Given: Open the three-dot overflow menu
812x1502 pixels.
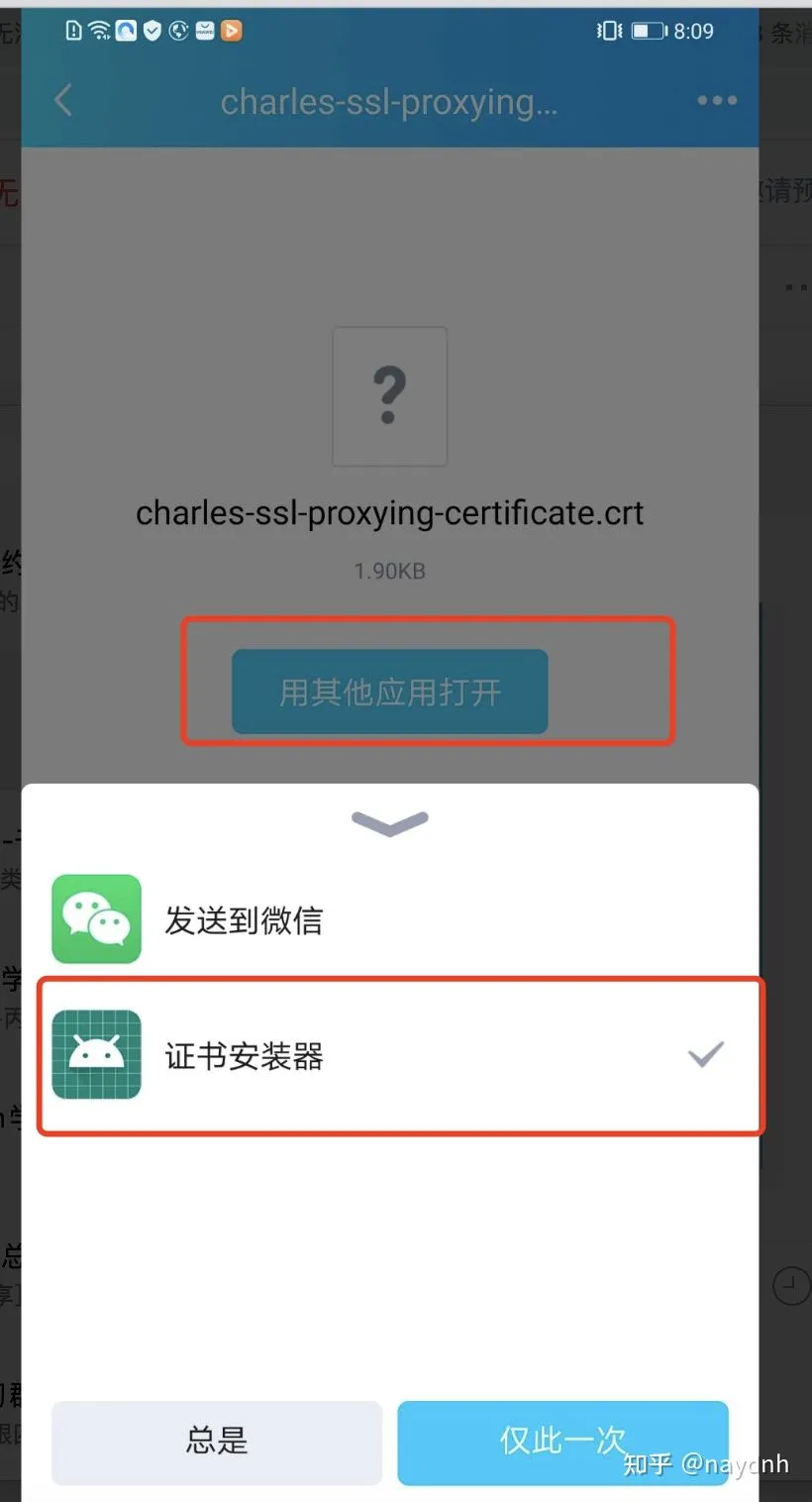Looking at the screenshot, I should (x=716, y=100).
